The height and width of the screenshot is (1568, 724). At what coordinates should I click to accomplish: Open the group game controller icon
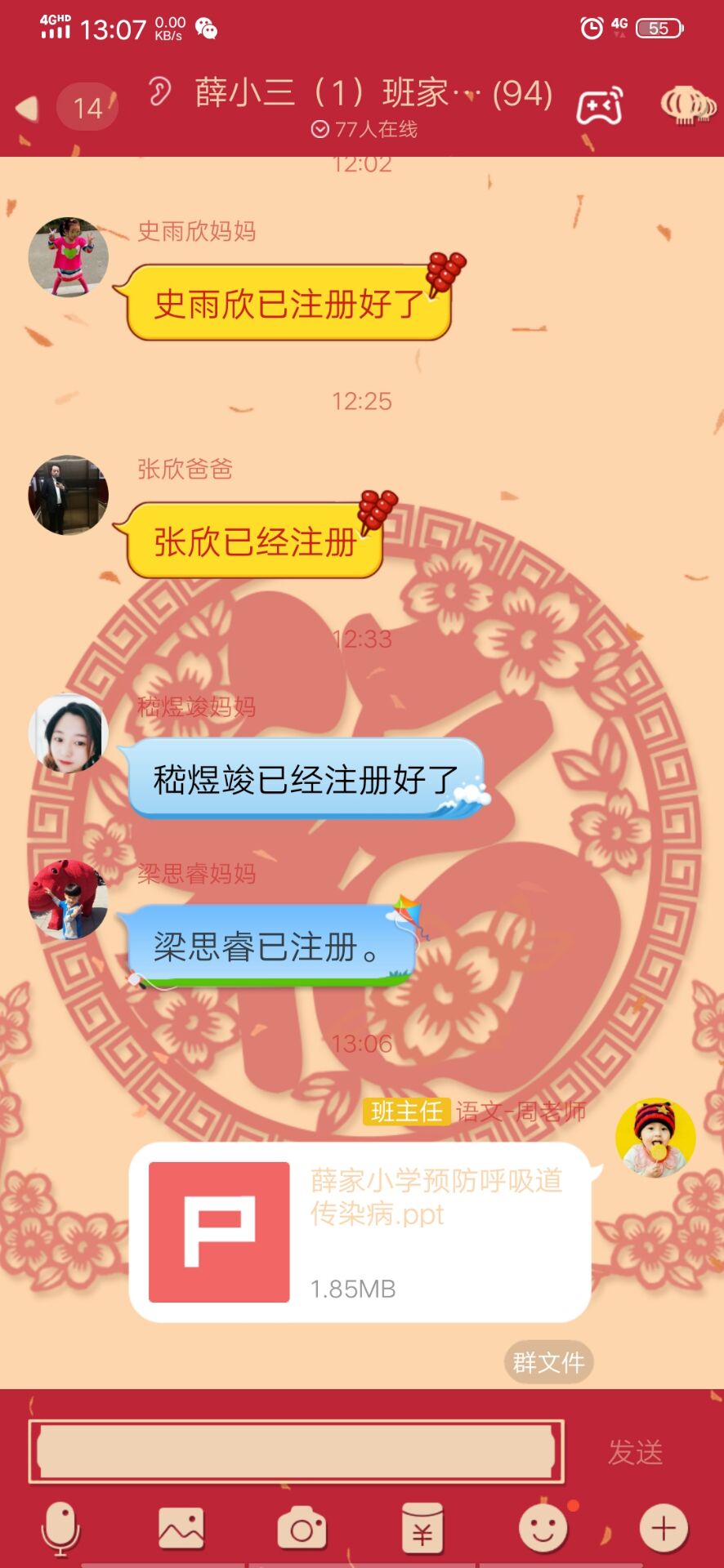point(600,106)
